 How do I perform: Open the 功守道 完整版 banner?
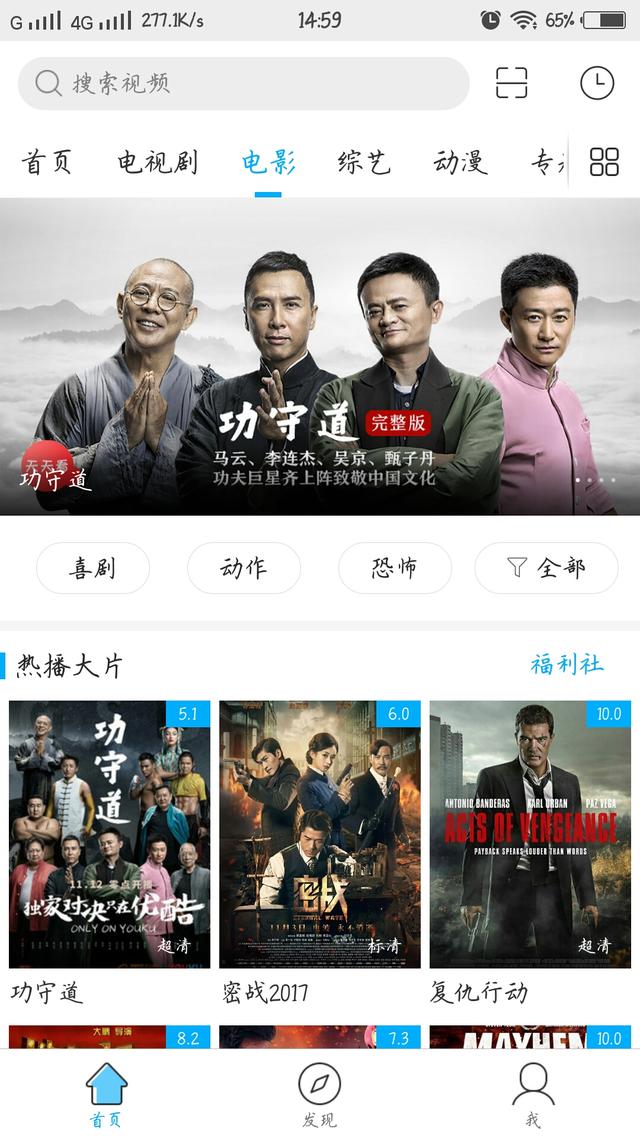click(320, 356)
